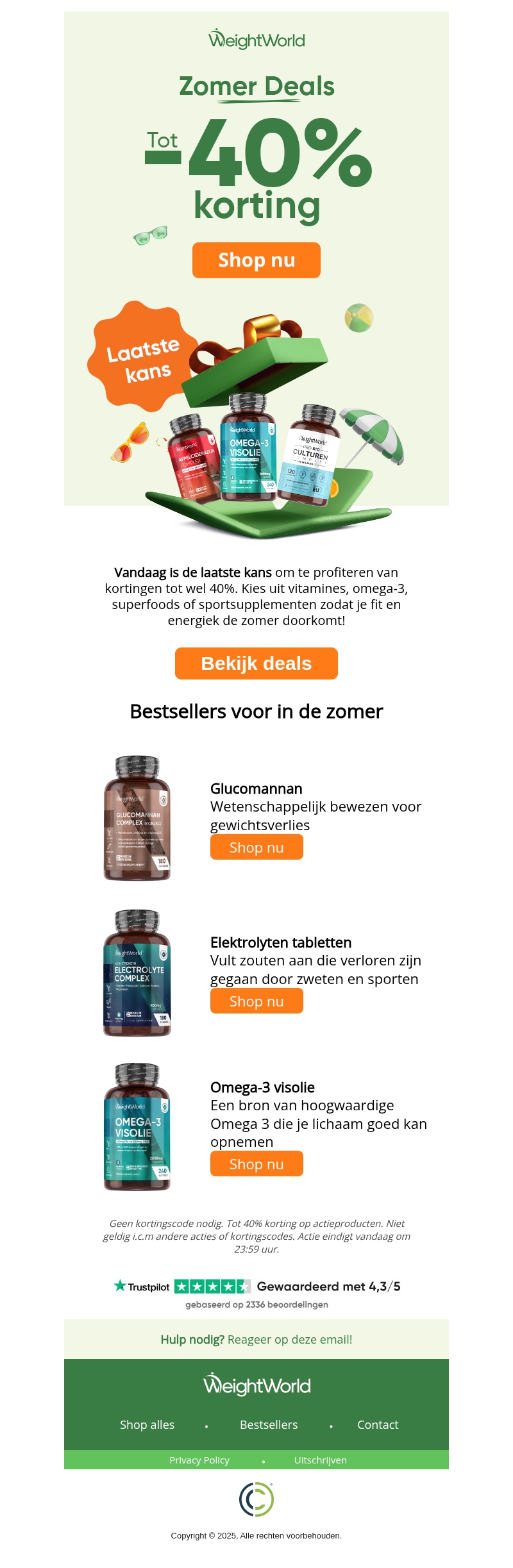Open the Electrolyte Complex product image
The height and width of the screenshot is (1568, 513).
pyautogui.click(x=137, y=972)
